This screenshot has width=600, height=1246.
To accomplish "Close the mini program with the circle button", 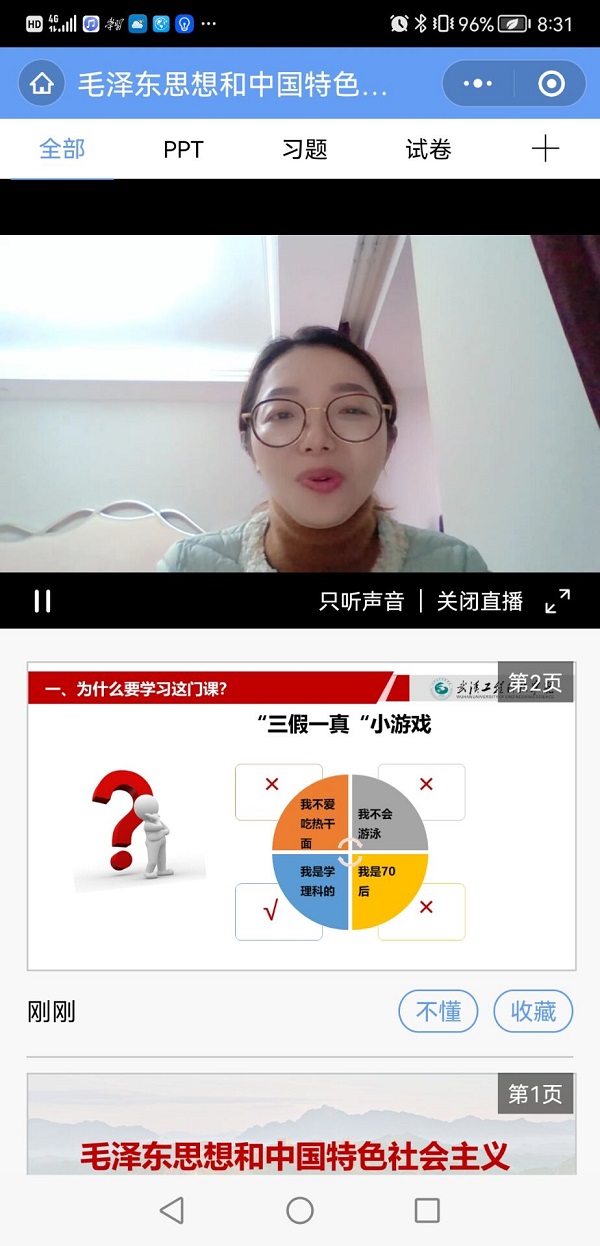I will [x=551, y=84].
